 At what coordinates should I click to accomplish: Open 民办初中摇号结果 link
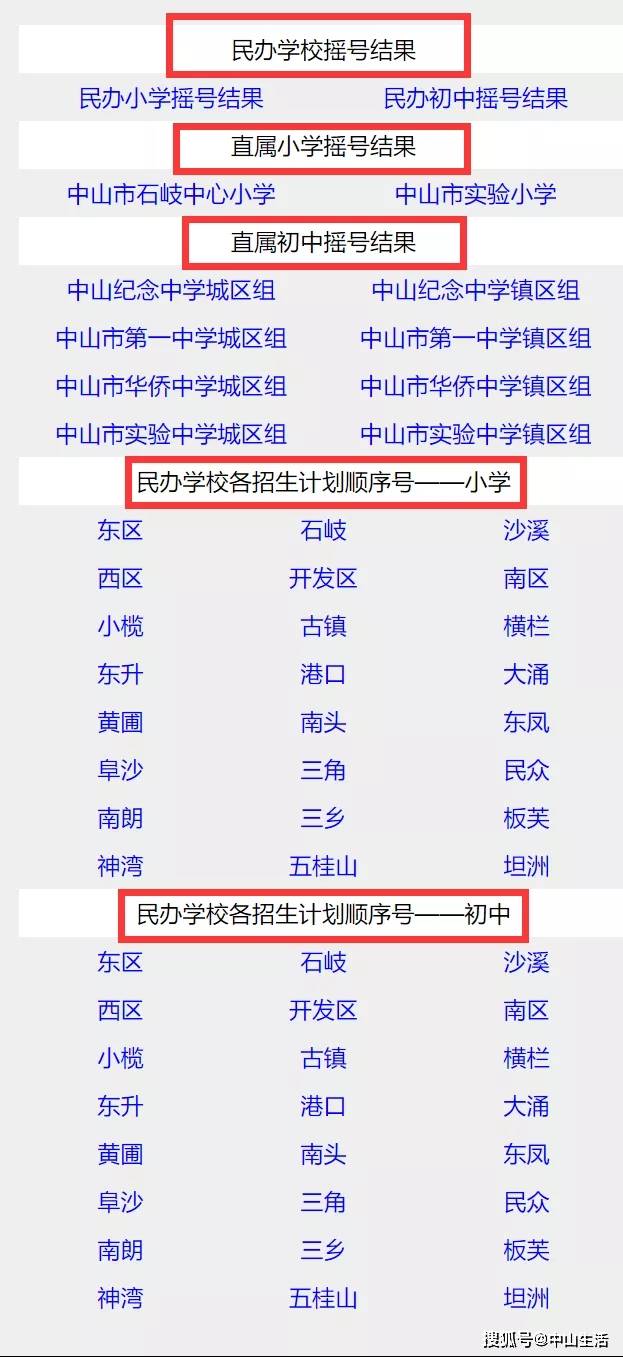point(475,98)
